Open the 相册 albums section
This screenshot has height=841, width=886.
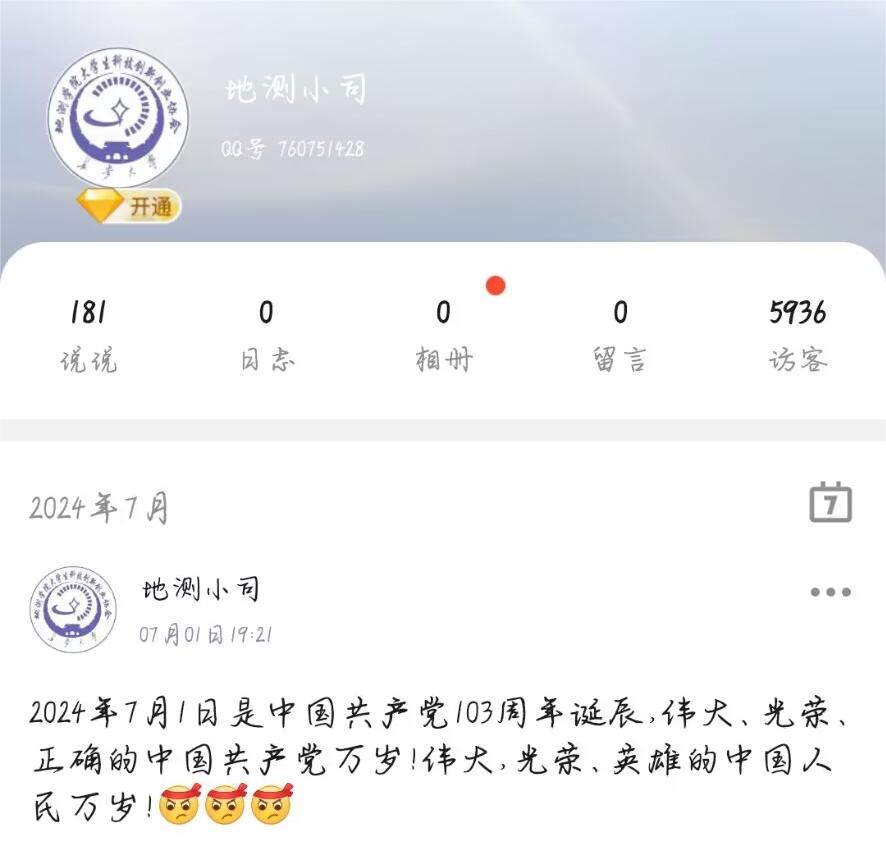[443, 335]
